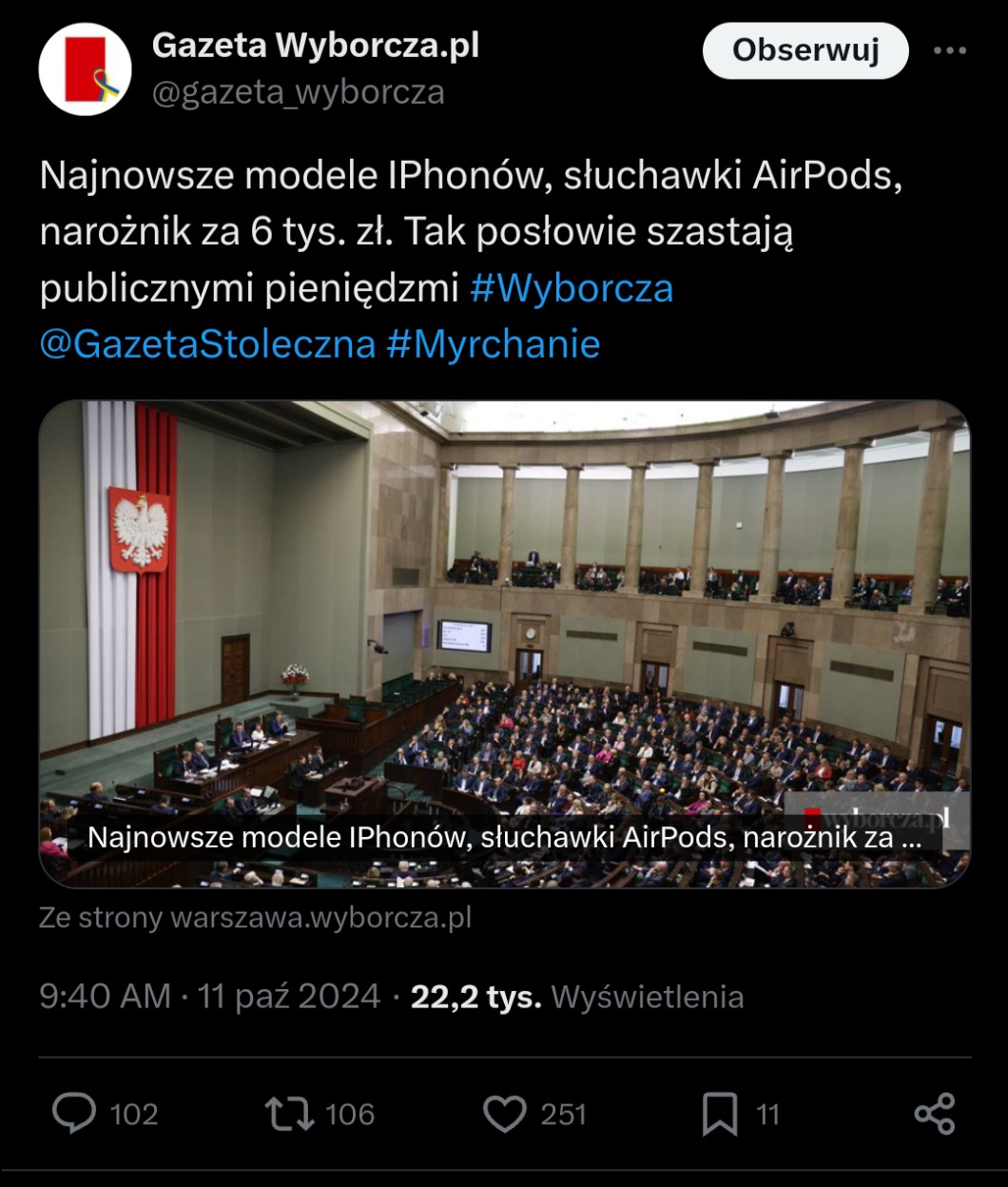Open Gazeta Wyborcza.pl profile avatar

click(x=85, y=69)
